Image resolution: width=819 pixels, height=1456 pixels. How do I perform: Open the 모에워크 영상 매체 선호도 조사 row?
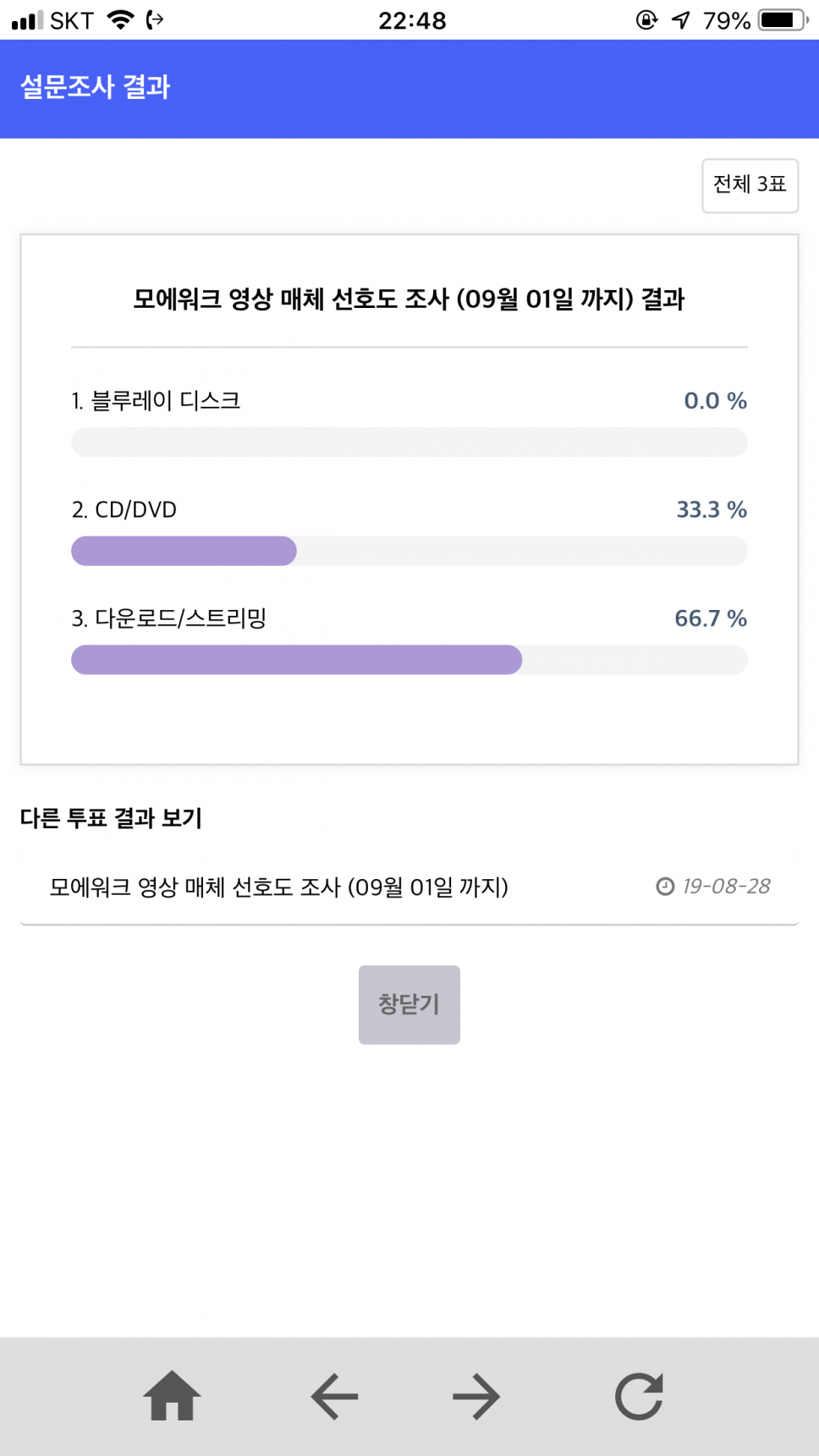pos(409,887)
